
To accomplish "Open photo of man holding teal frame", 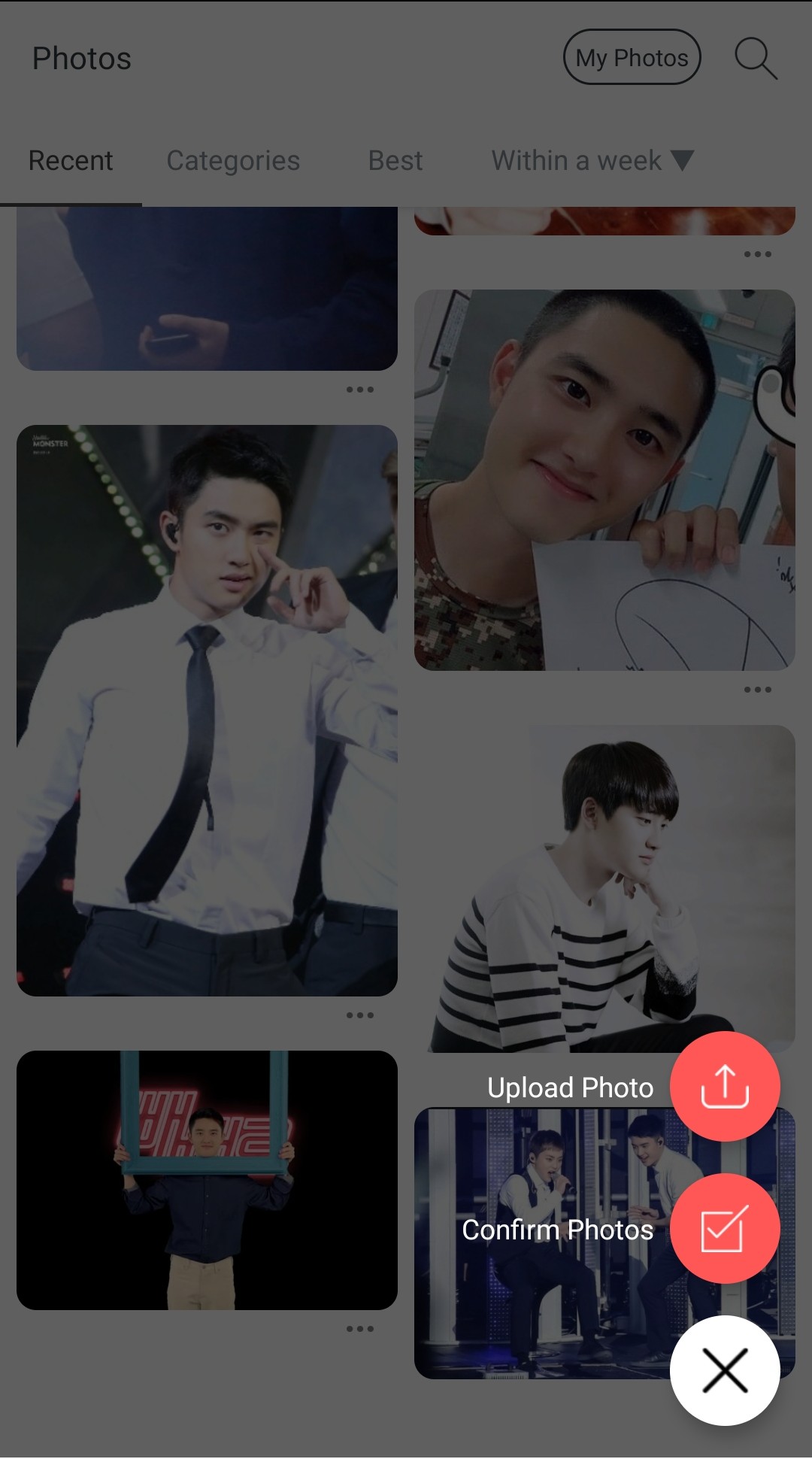I will pyautogui.click(x=207, y=1181).
